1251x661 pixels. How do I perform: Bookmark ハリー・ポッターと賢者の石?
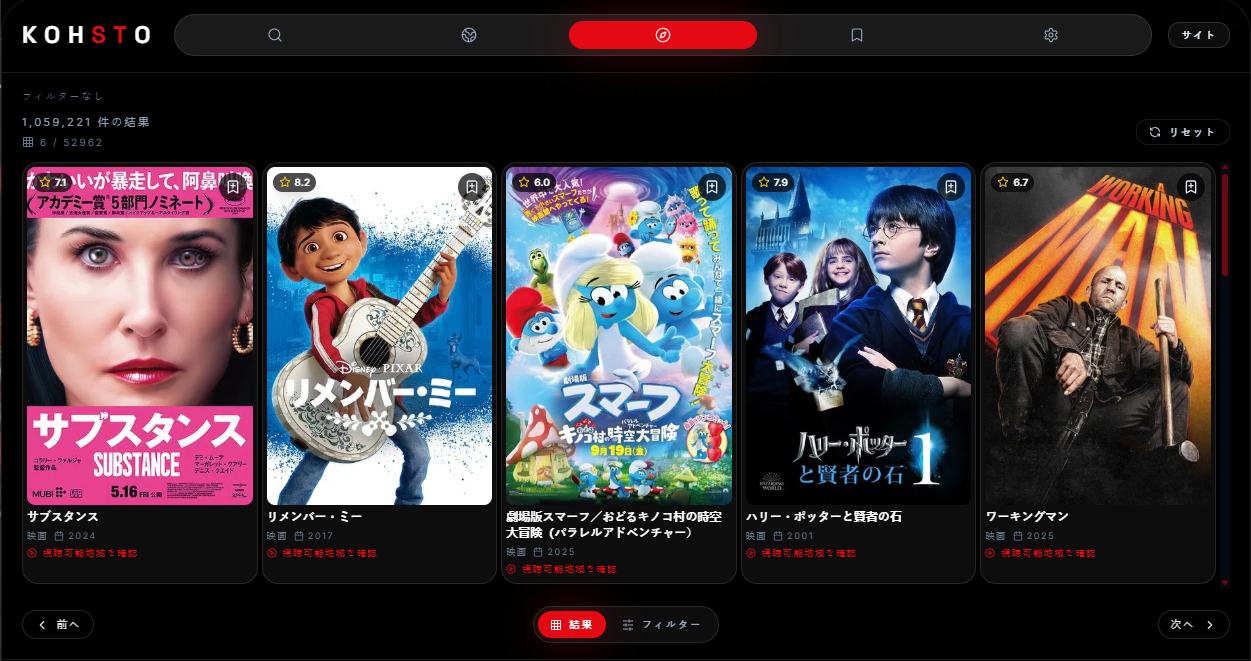[951, 187]
